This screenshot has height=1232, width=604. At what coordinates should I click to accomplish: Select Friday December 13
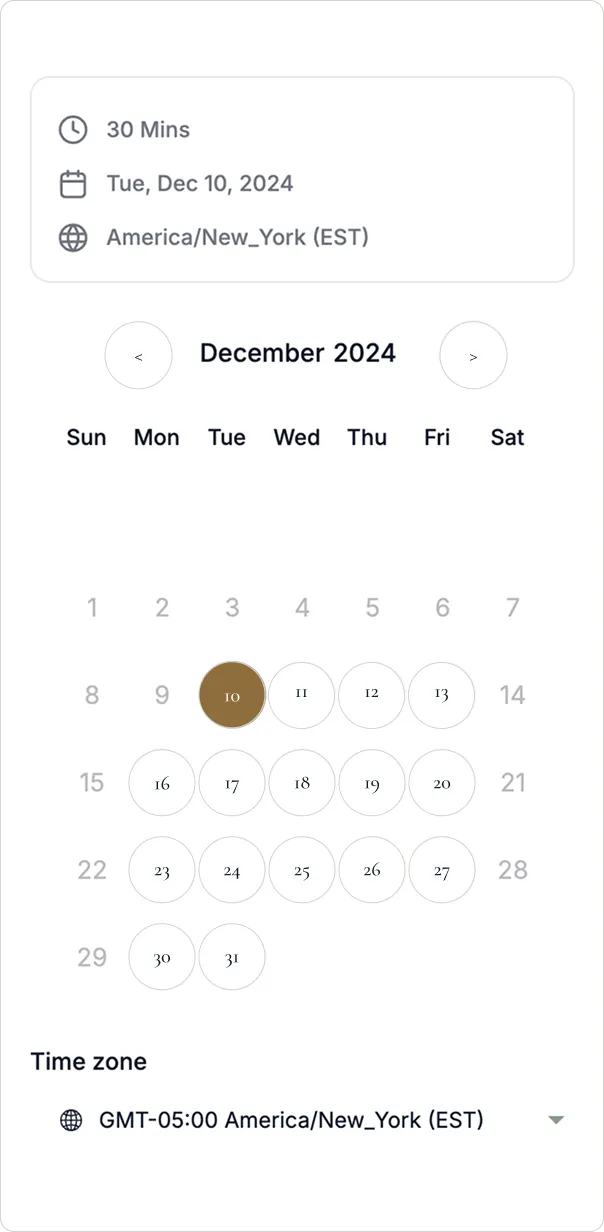[442, 695]
